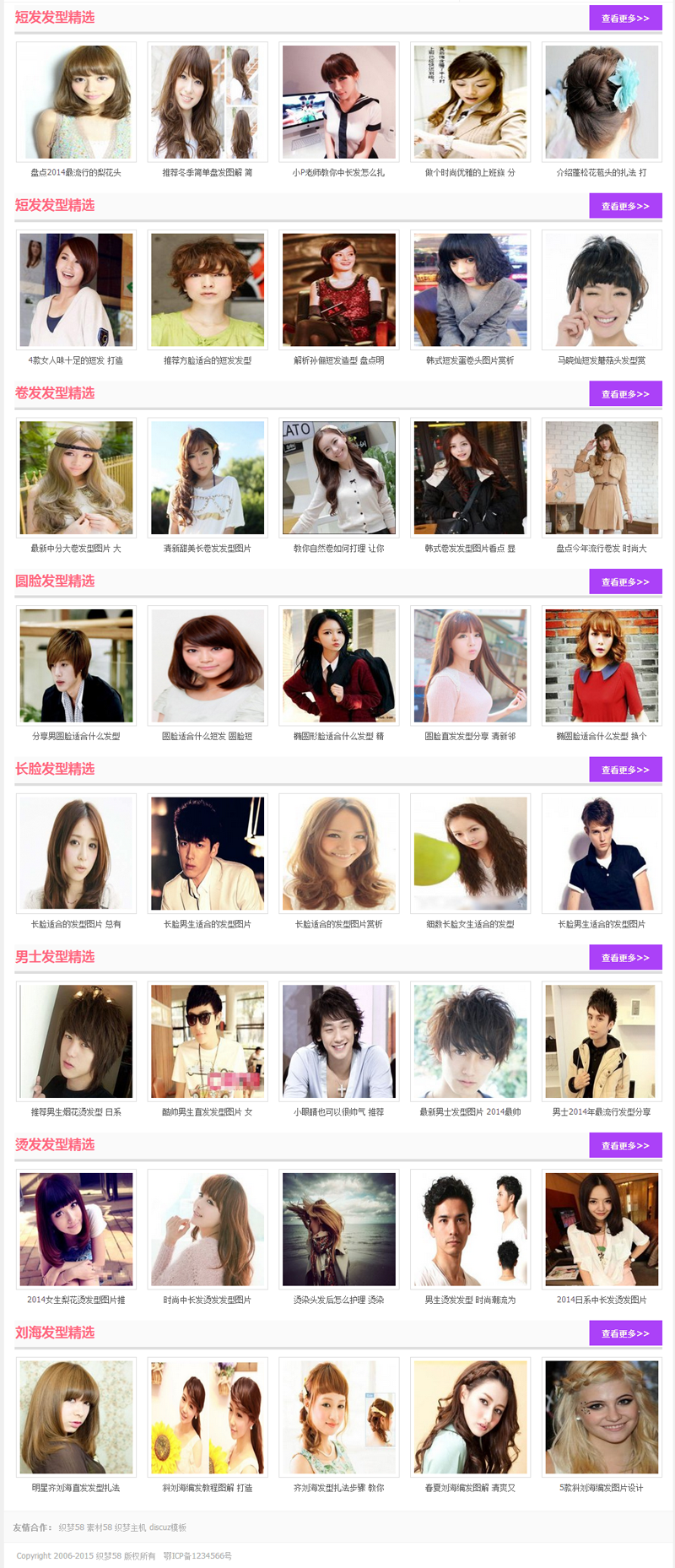Visit the 织梦主机 partner link

click(130, 1527)
